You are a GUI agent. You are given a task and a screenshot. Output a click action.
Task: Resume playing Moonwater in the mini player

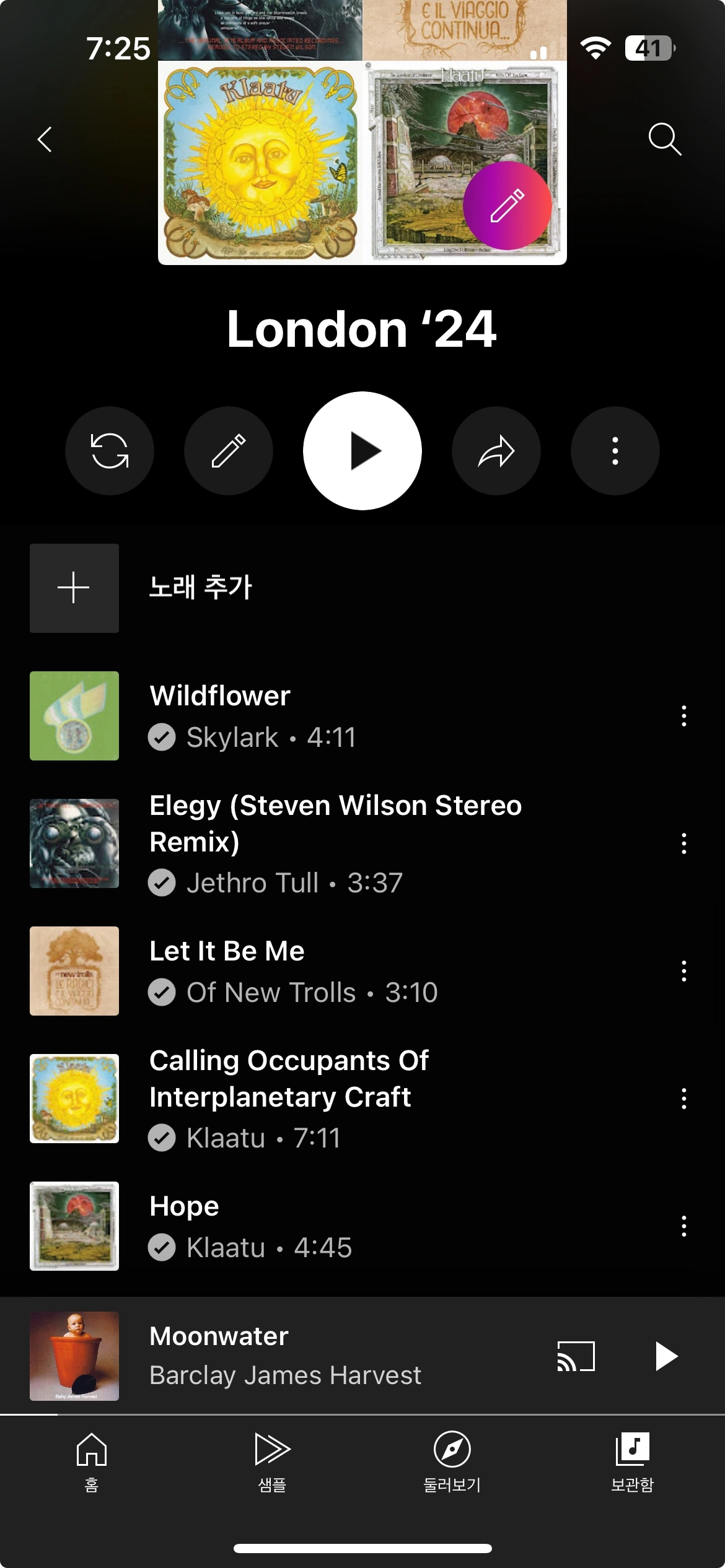[x=666, y=1356]
